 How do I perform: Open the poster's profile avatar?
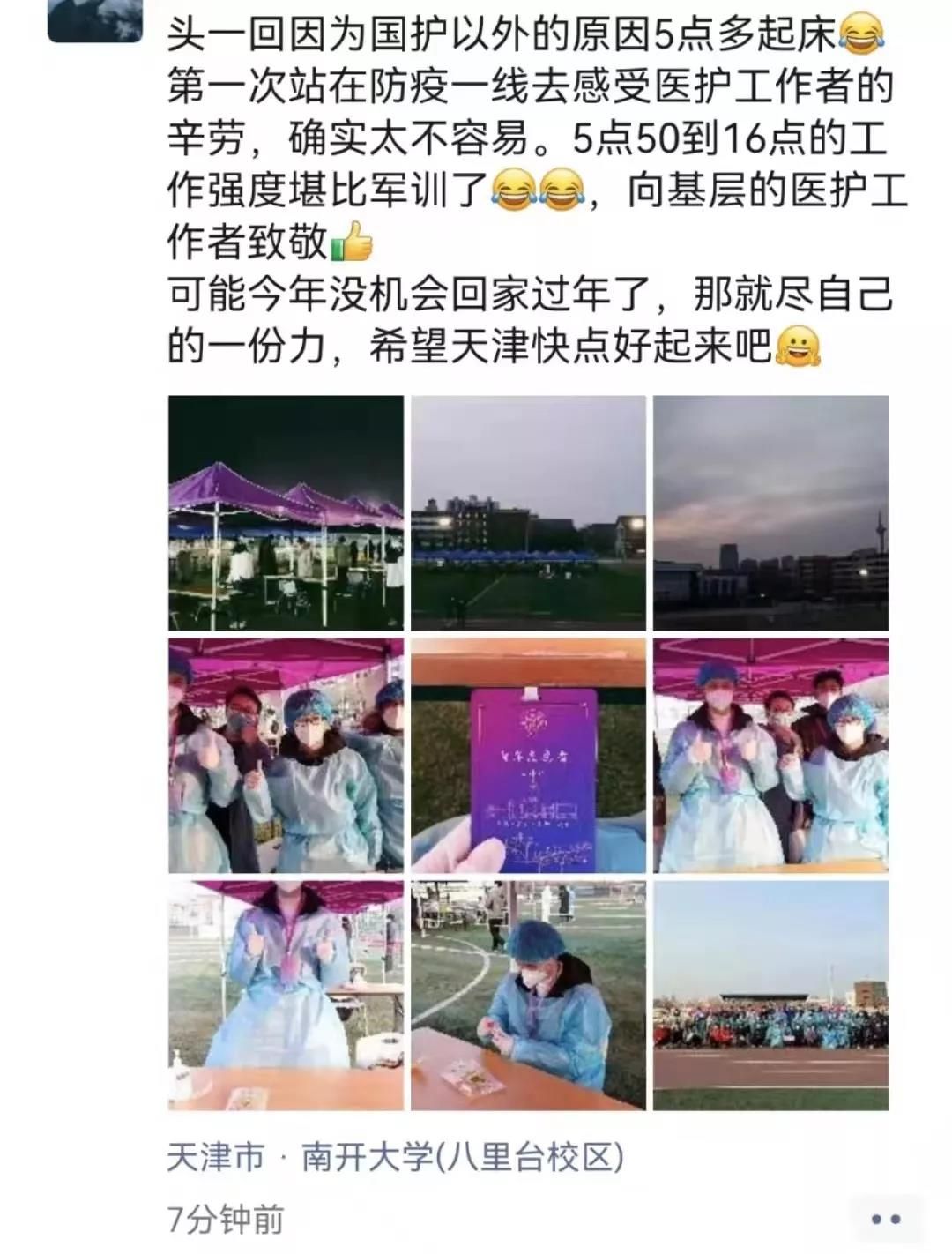[x=94, y=19]
